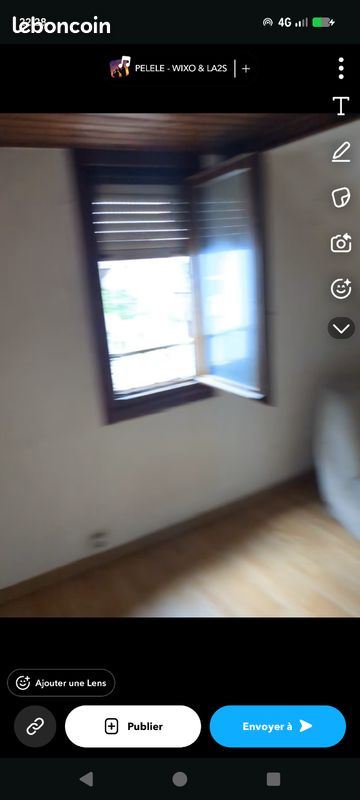Open the three-dot overflow menu
This screenshot has height=800, width=360.
tap(341, 68)
